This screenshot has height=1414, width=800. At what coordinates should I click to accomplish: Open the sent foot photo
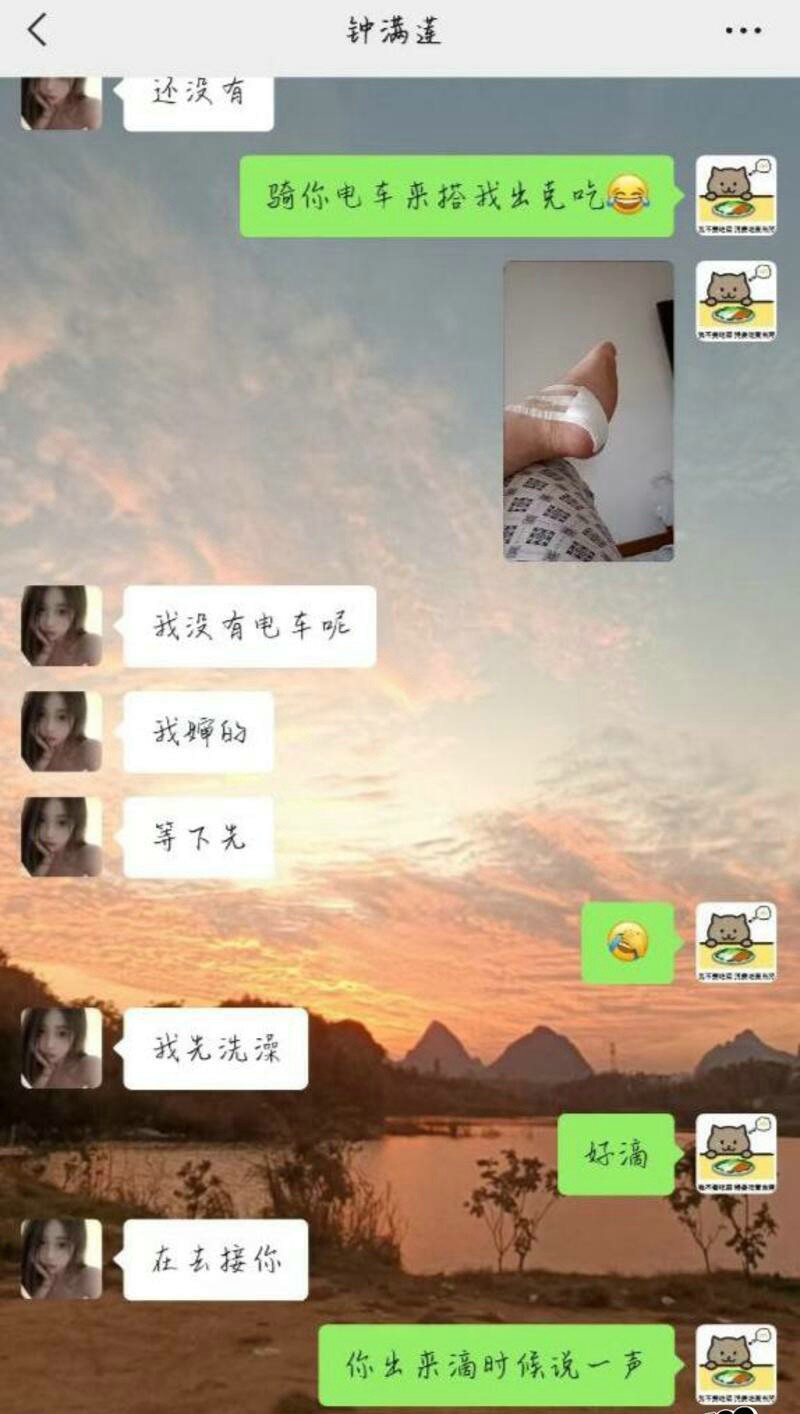coord(588,411)
